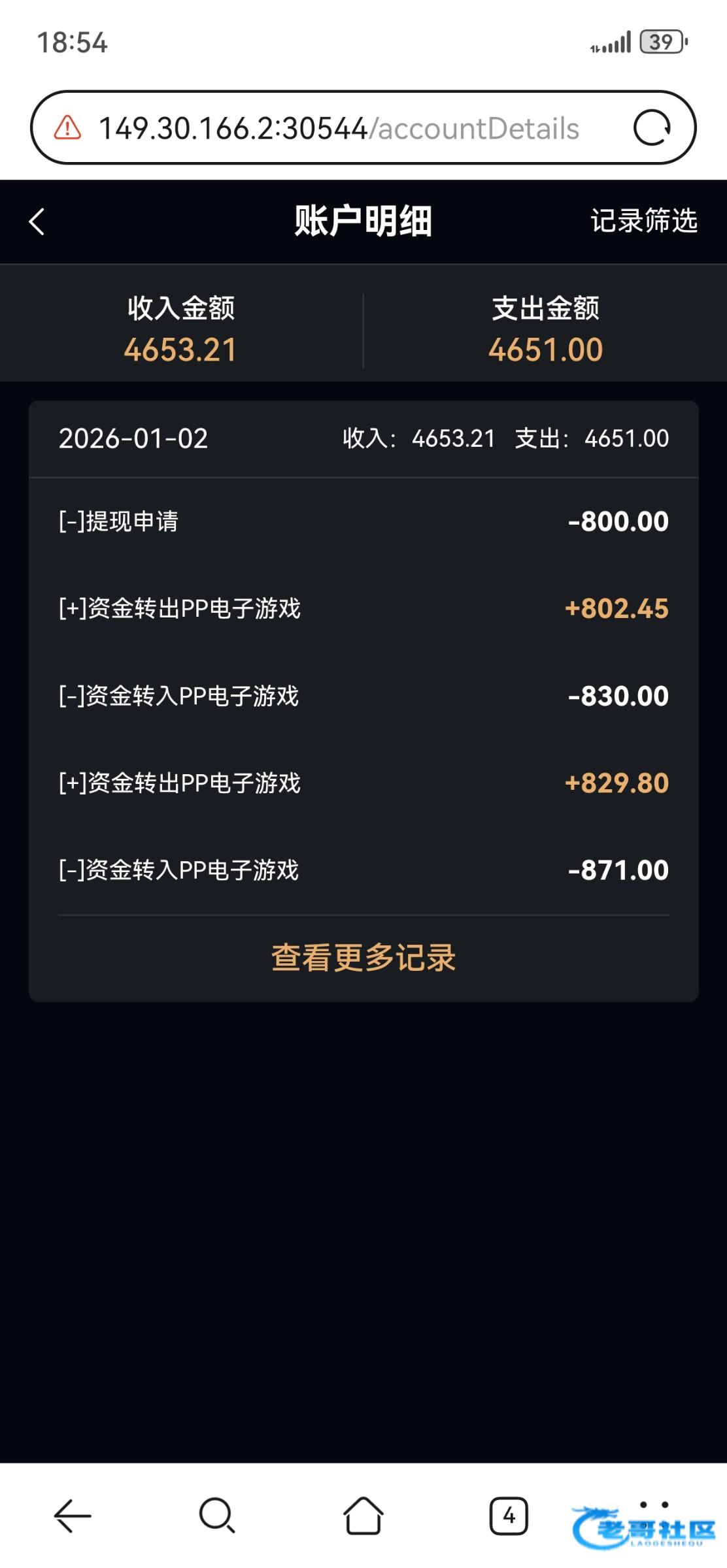The image size is (727, 1568).
Task: Reload the page with the refresh icon
Action: 652,127
